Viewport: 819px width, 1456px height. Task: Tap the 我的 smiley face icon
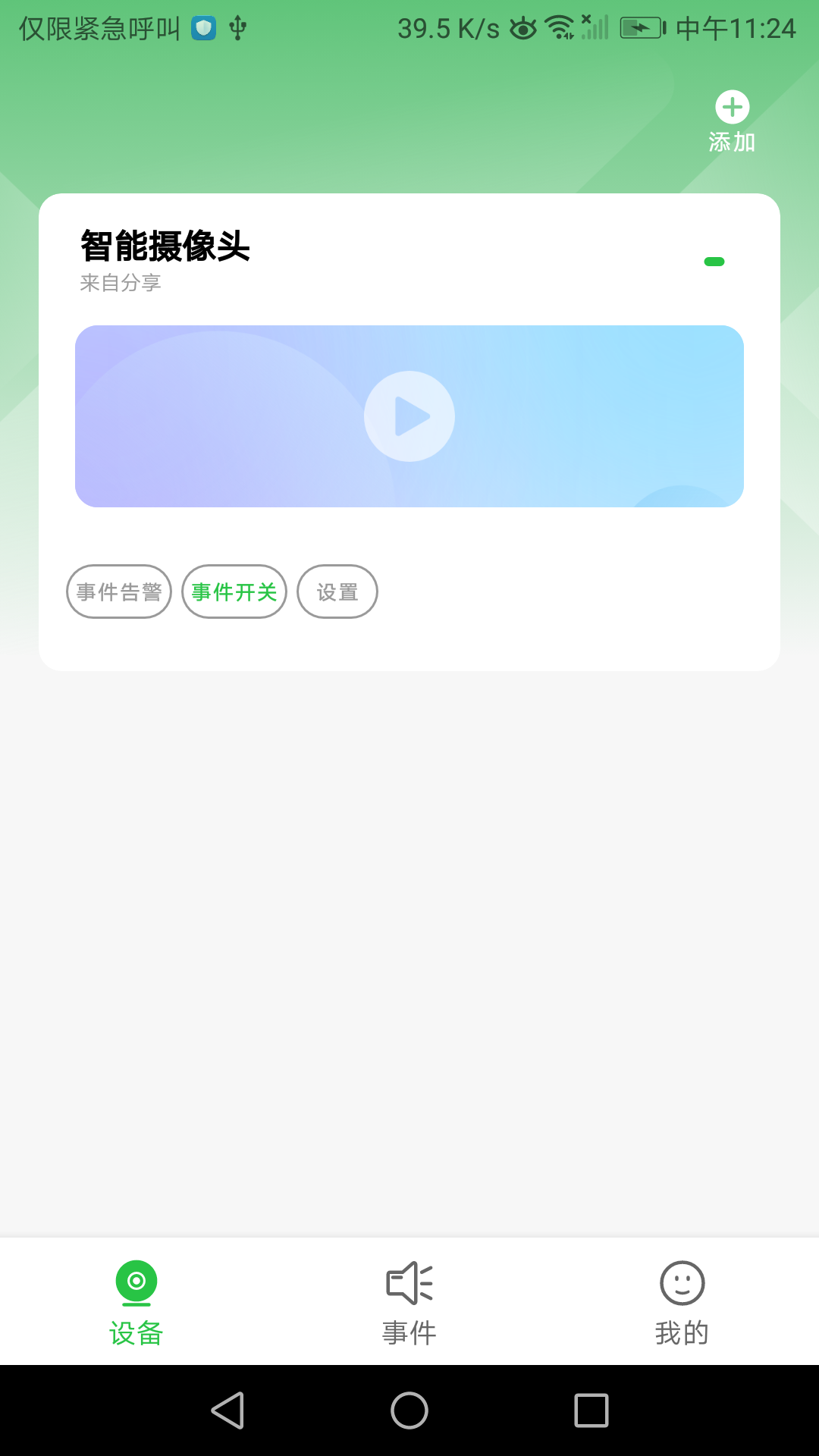[x=682, y=1281]
